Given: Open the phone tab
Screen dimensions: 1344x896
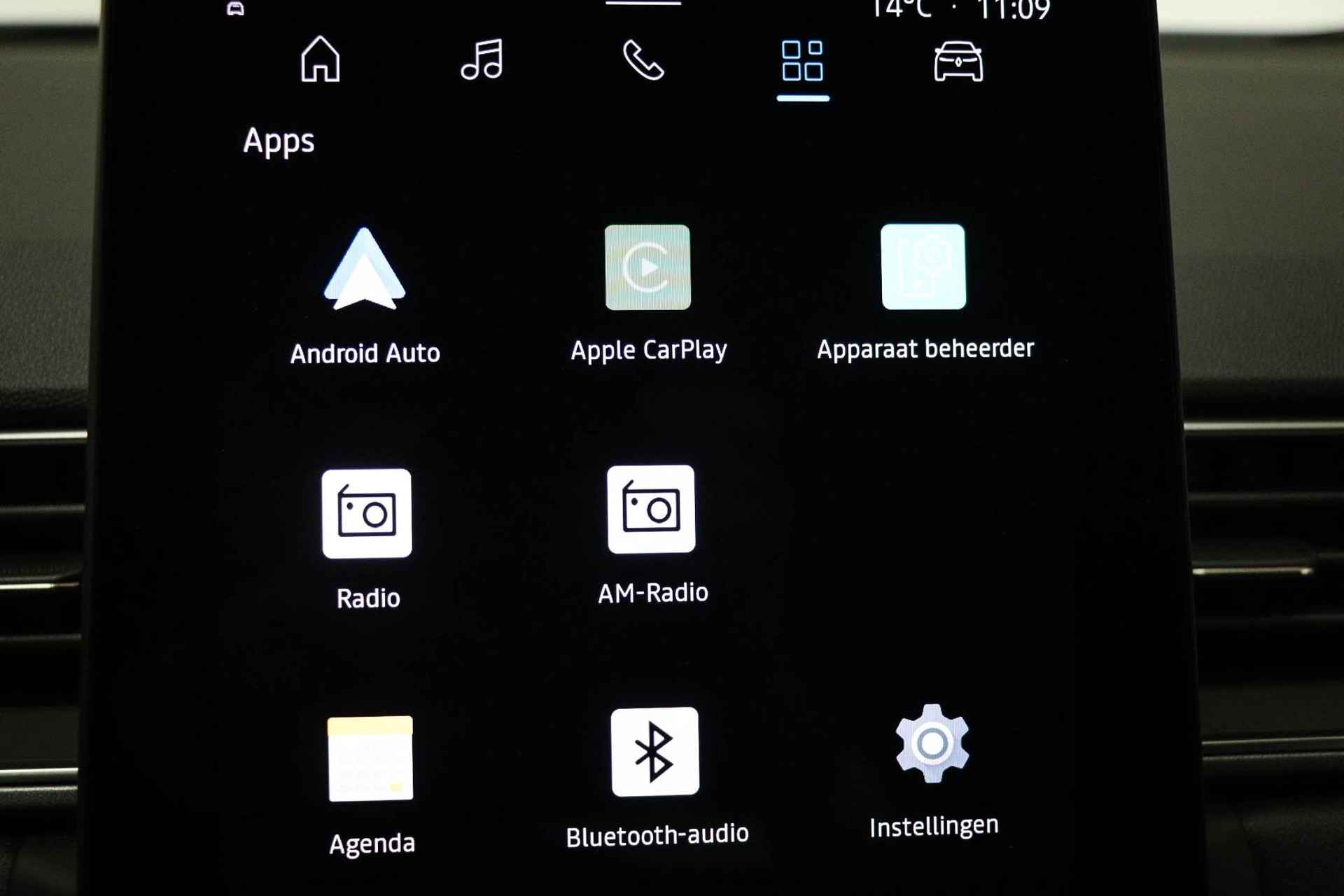Looking at the screenshot, I should [x=643, y=60].
